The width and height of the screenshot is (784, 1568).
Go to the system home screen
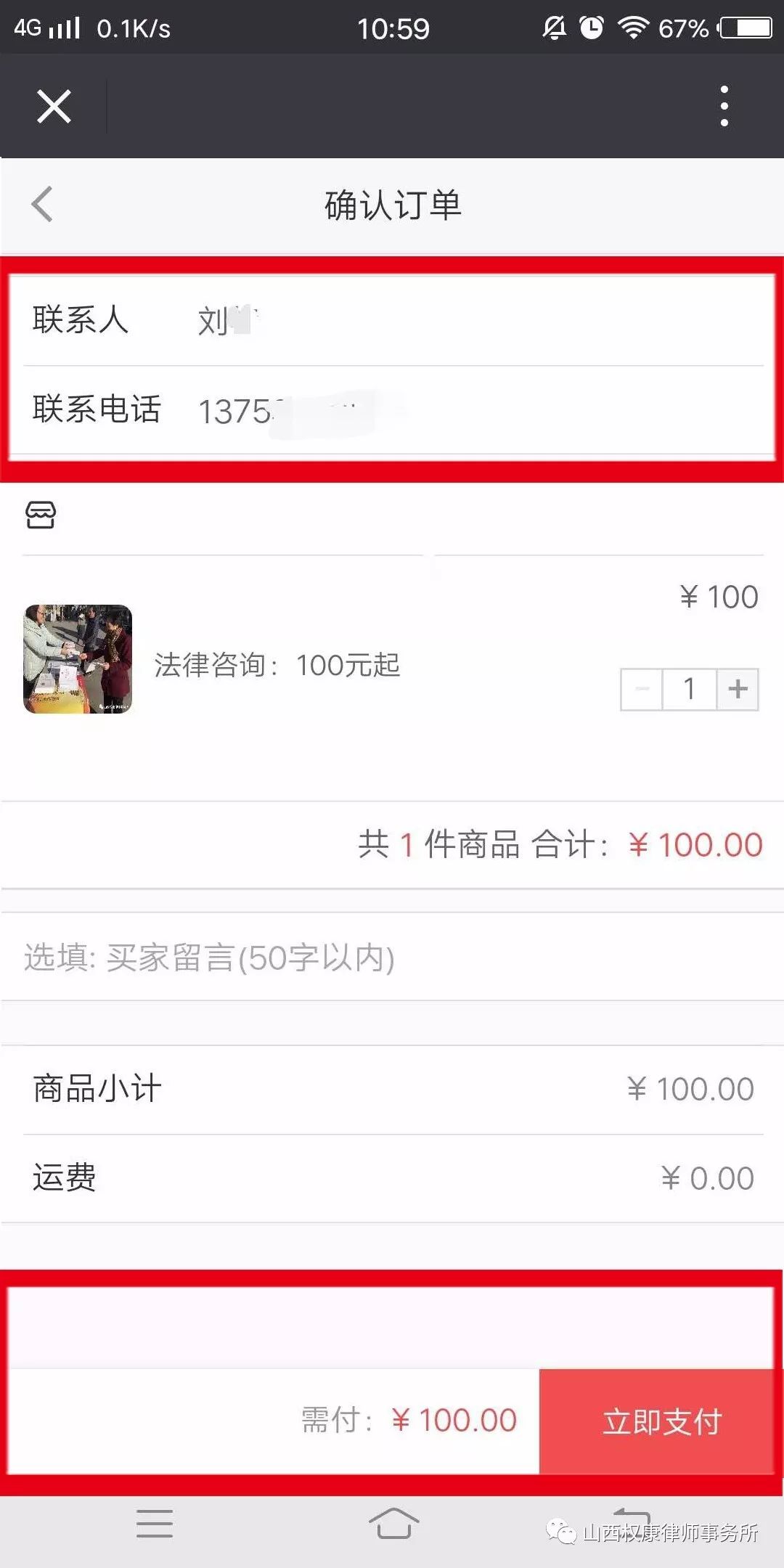(393, 1523)
